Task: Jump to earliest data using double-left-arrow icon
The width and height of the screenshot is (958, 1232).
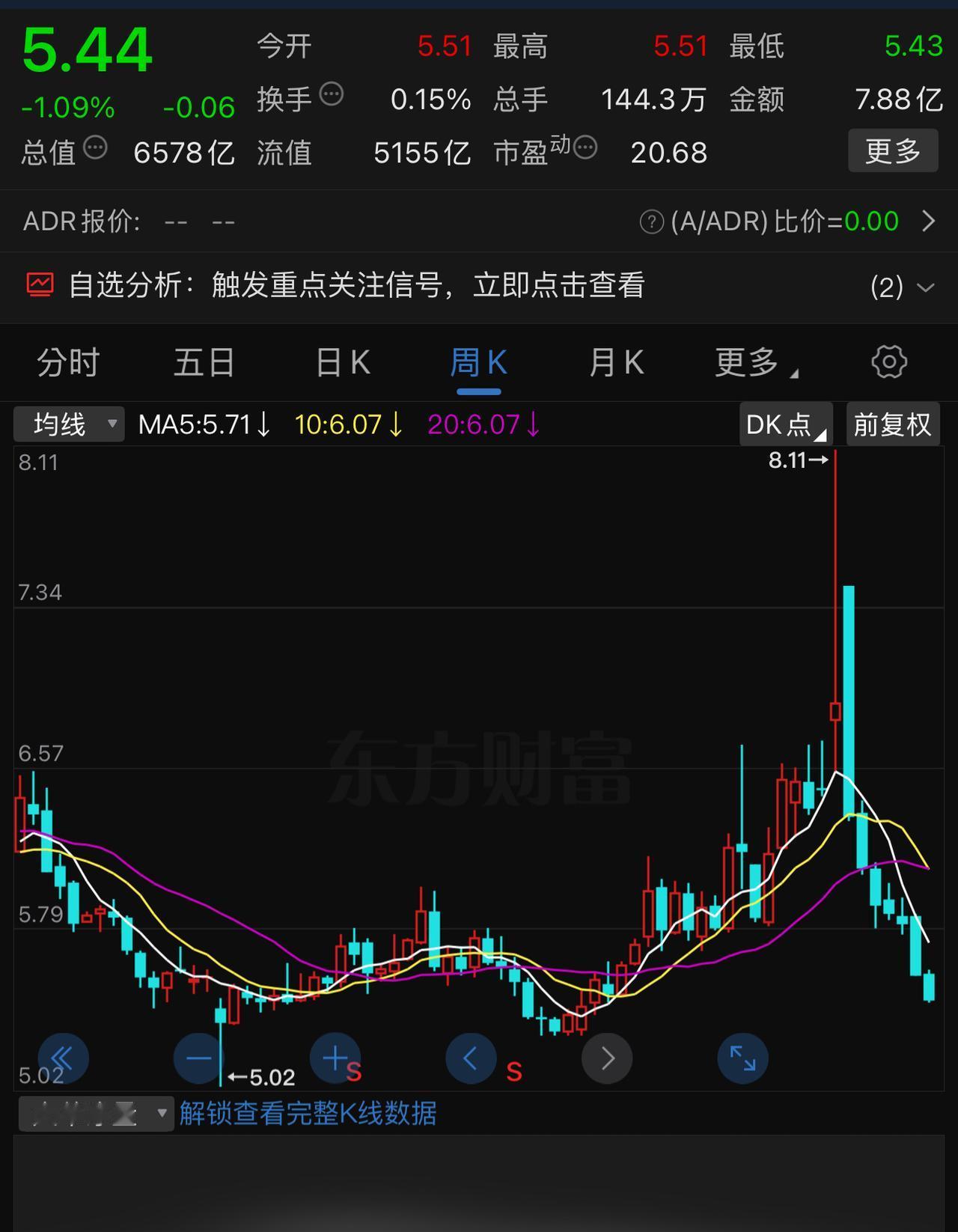Action: pos(63,1058)
